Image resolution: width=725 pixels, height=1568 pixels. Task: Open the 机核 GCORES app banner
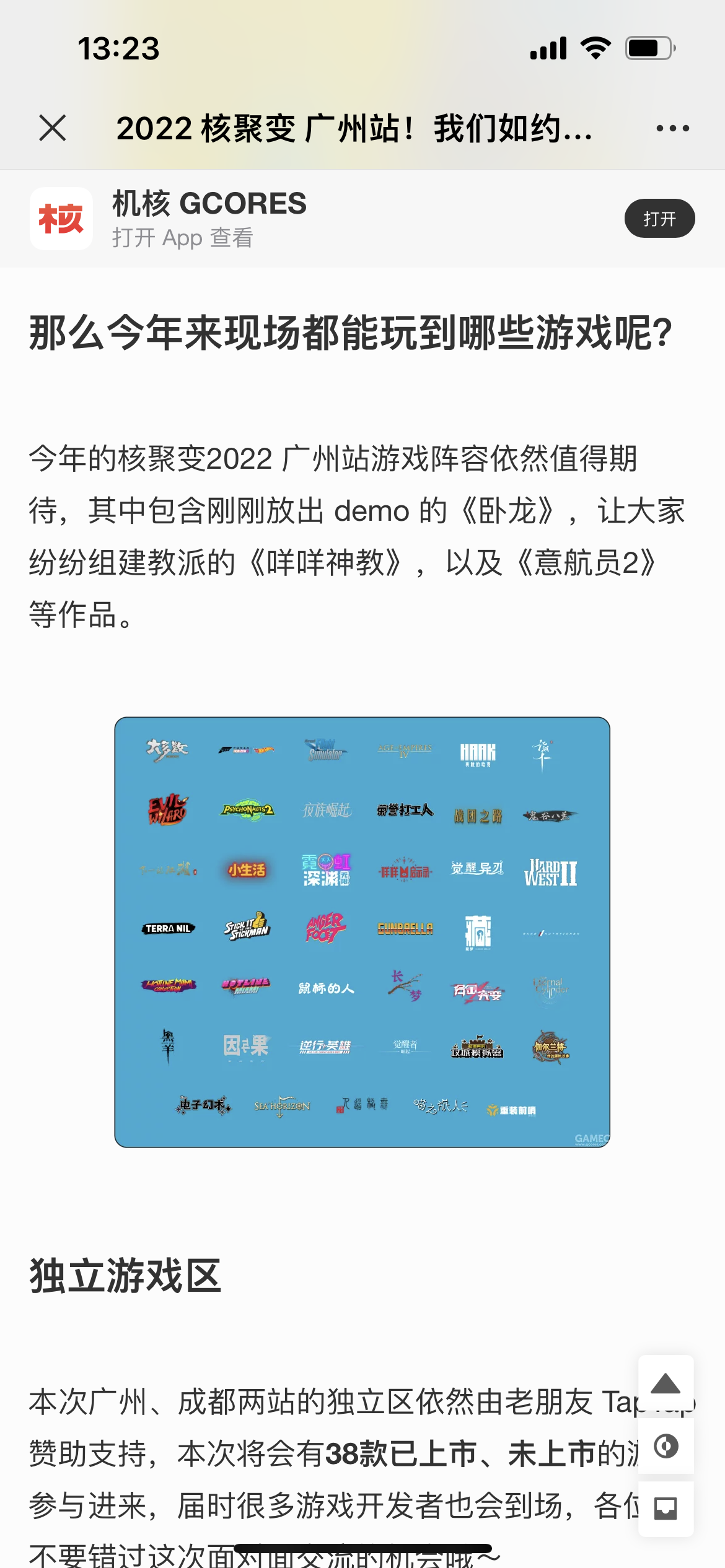click(x=209, y=219)
